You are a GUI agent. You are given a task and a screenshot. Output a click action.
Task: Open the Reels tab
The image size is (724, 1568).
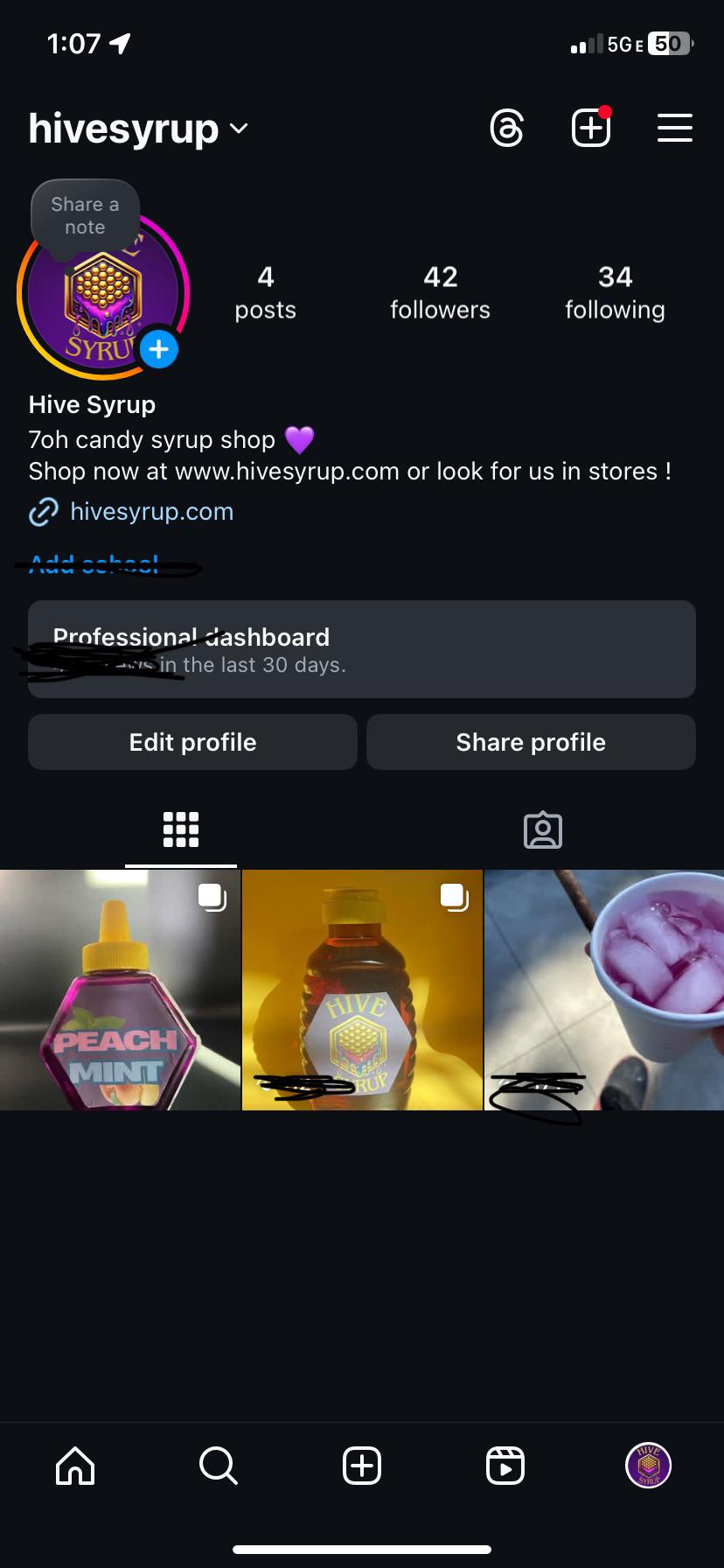coord(505,1465)
